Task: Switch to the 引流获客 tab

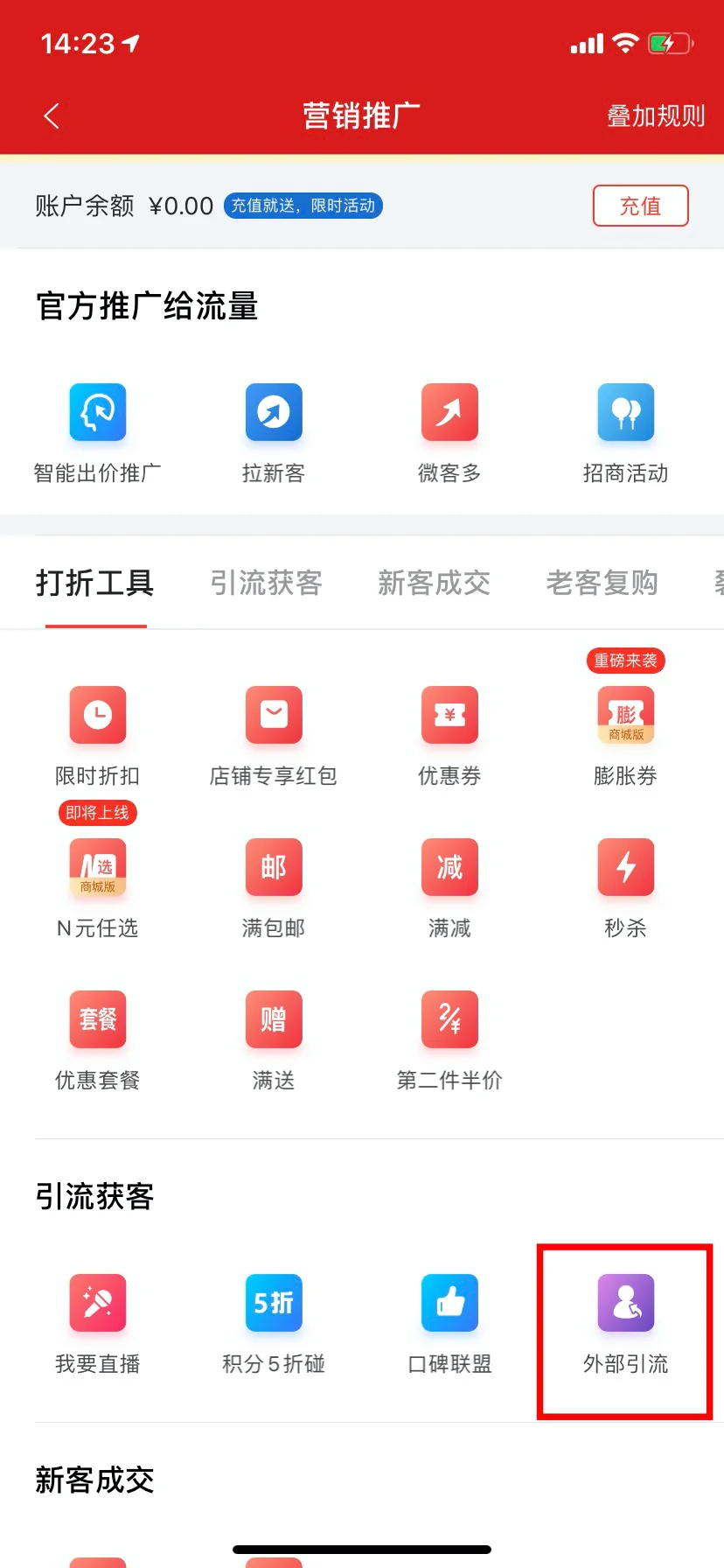Action: click(x=266, y=583)
